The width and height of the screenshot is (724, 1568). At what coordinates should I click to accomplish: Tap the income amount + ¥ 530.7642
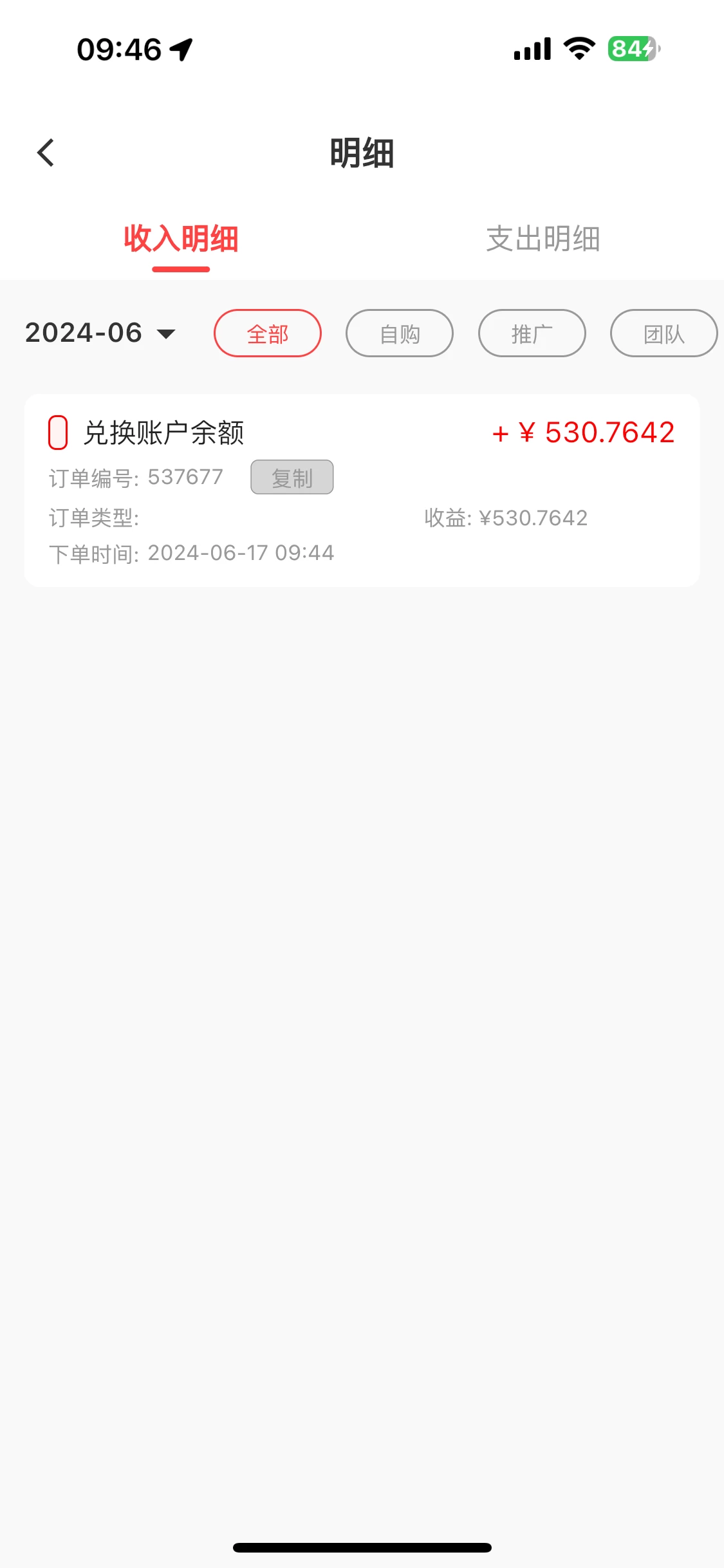[582, 432]
